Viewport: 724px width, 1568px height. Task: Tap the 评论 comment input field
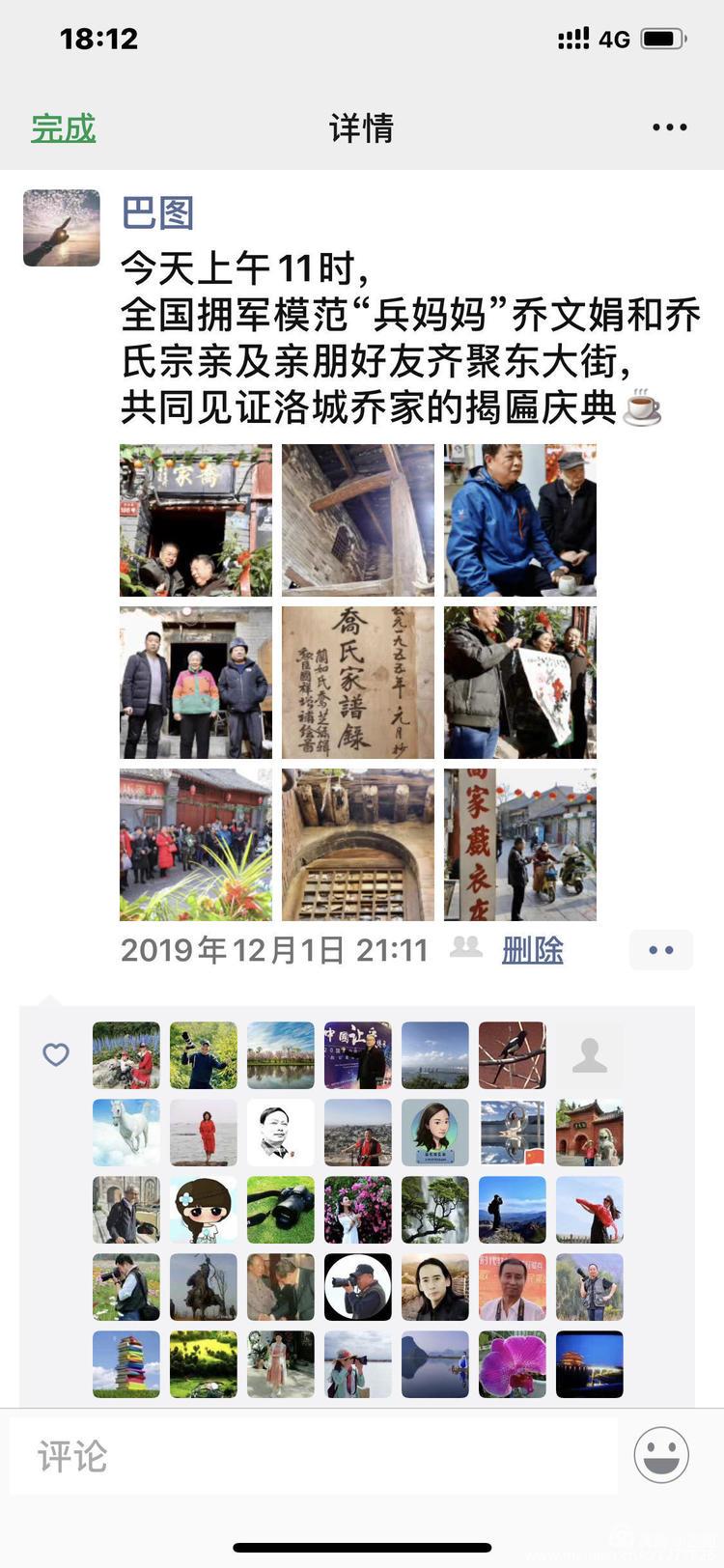pos(314,1456)
